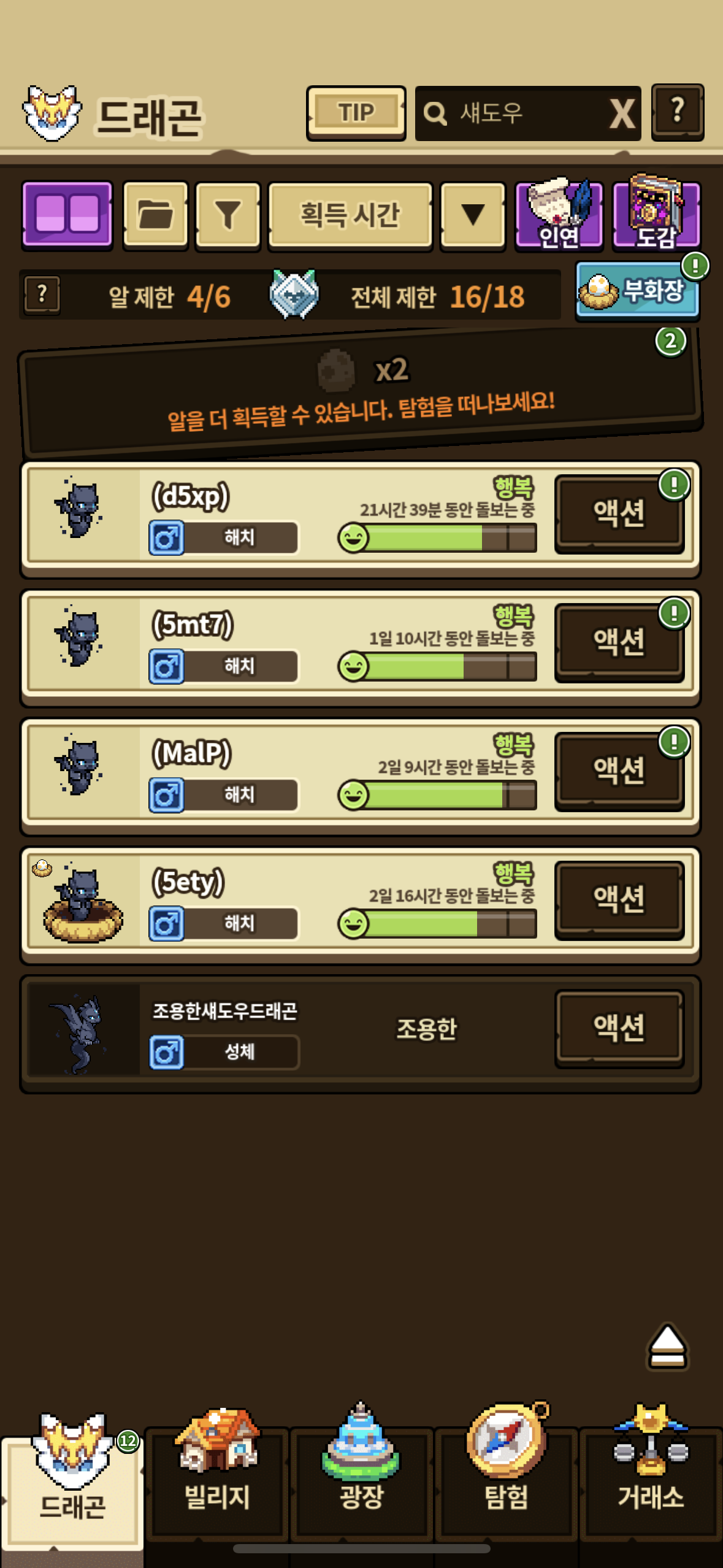Clear the 섀도우 search text
The image size is (723, 1568).
pyautogui.click(x=622, y=113)
